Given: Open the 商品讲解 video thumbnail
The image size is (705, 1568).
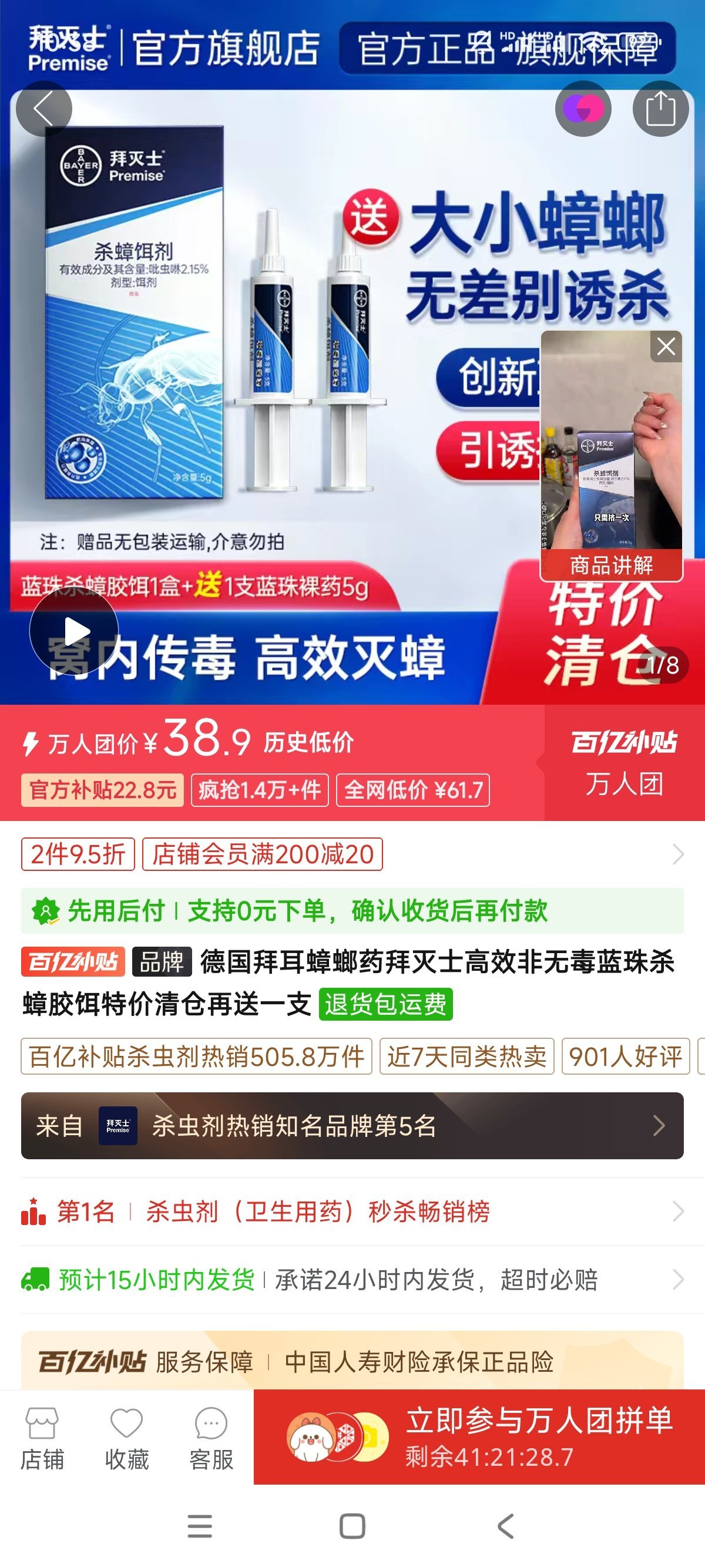Looking at the screenshot, I should point(610,450).
